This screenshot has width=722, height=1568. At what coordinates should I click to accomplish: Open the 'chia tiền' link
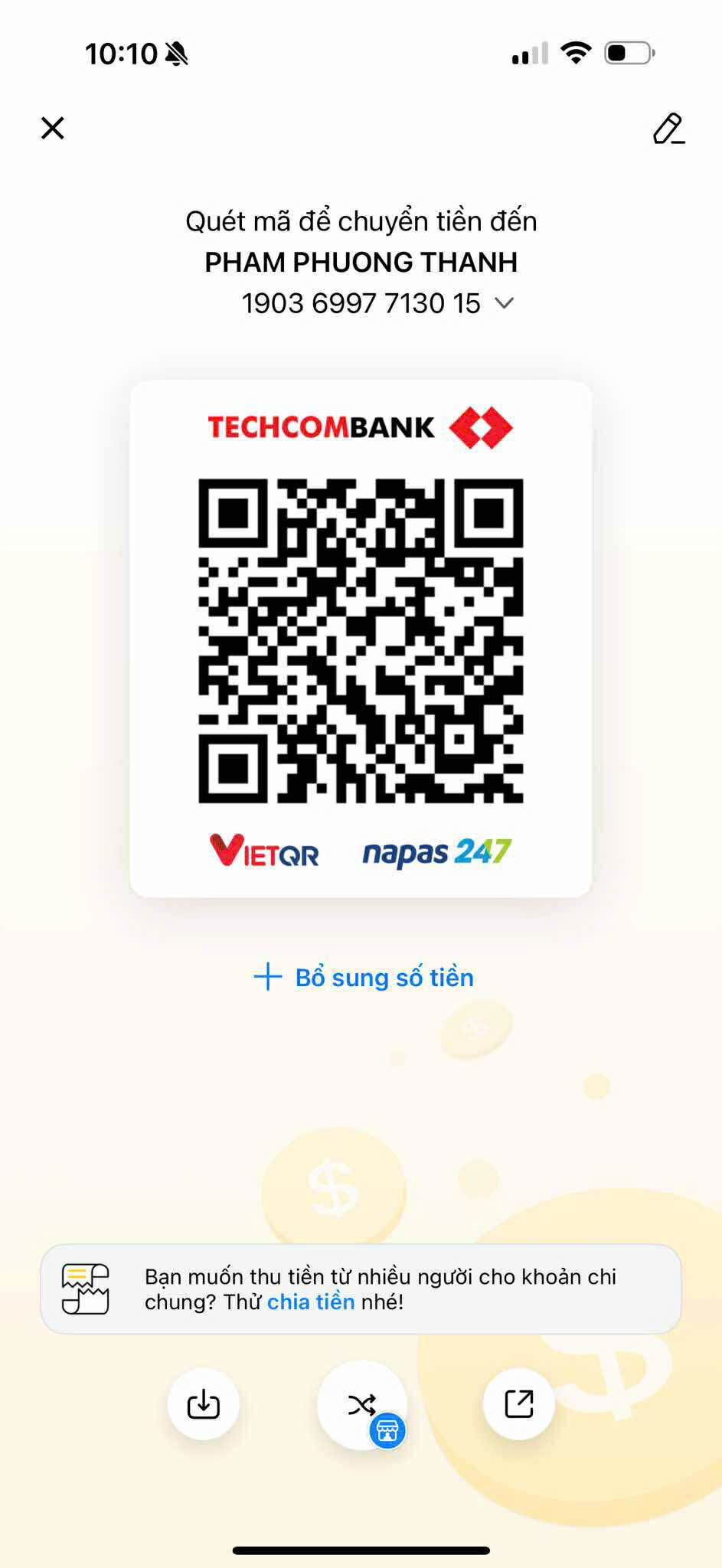click(311, 1302)
